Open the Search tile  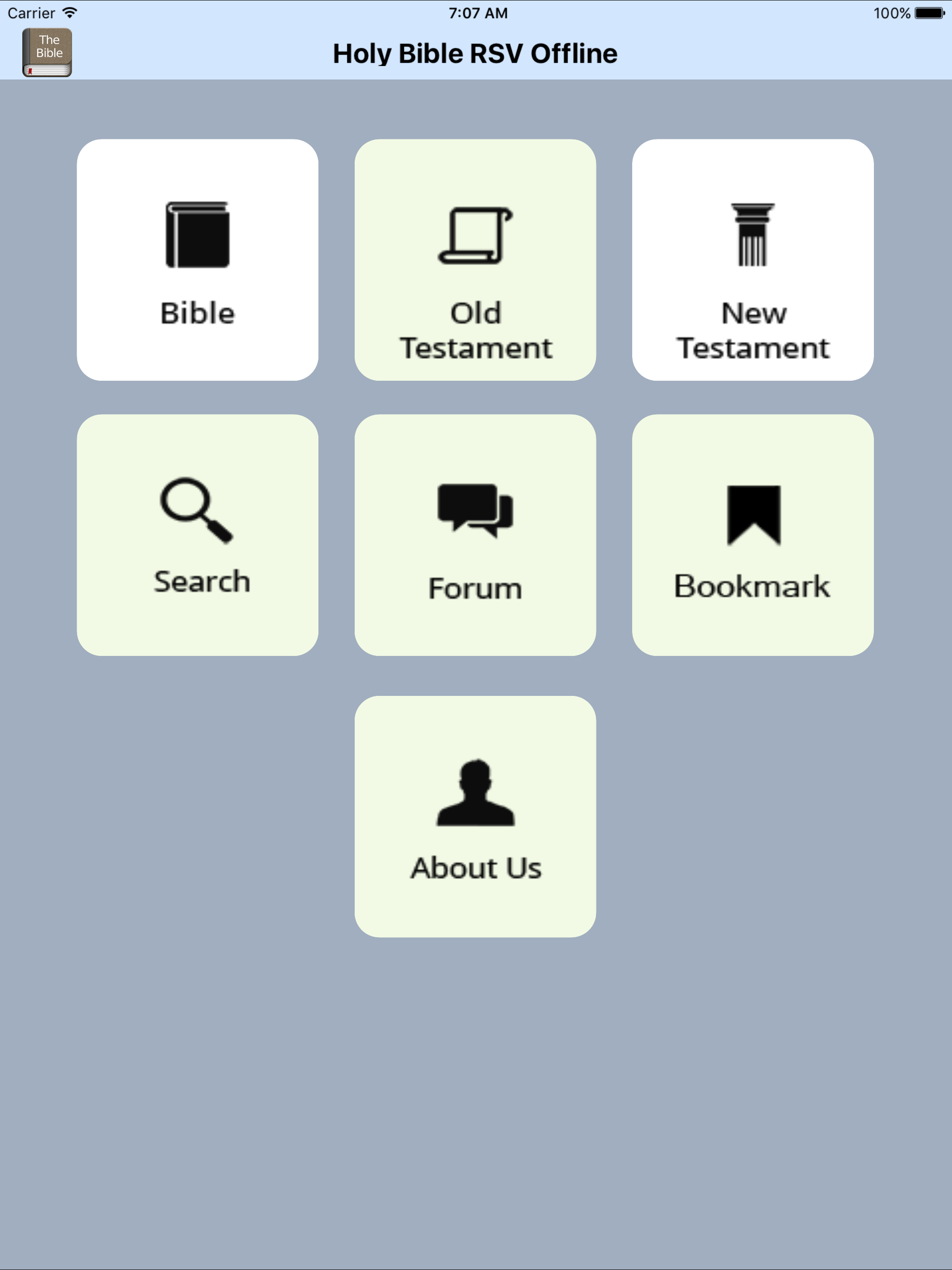tap(198, 535)
